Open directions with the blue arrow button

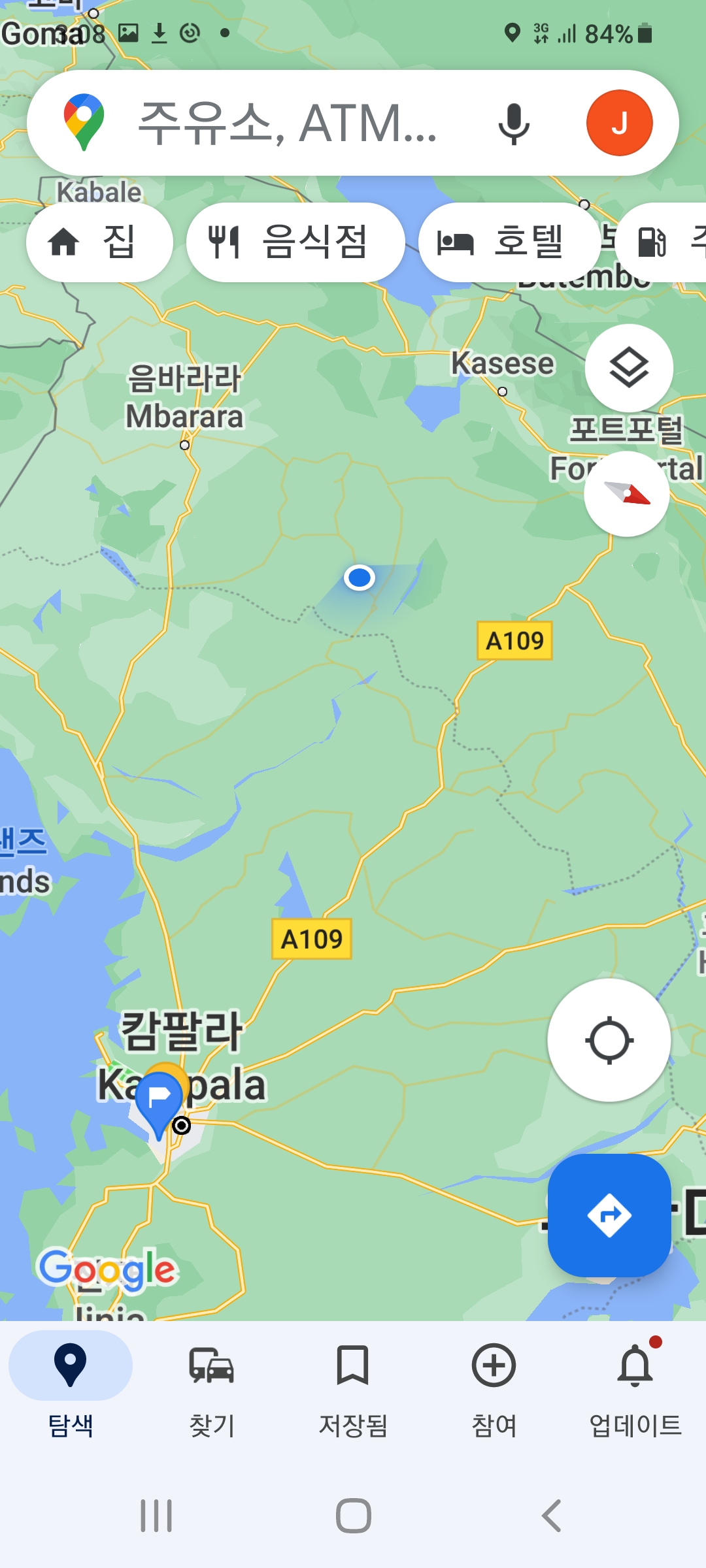click(609, 1215)
